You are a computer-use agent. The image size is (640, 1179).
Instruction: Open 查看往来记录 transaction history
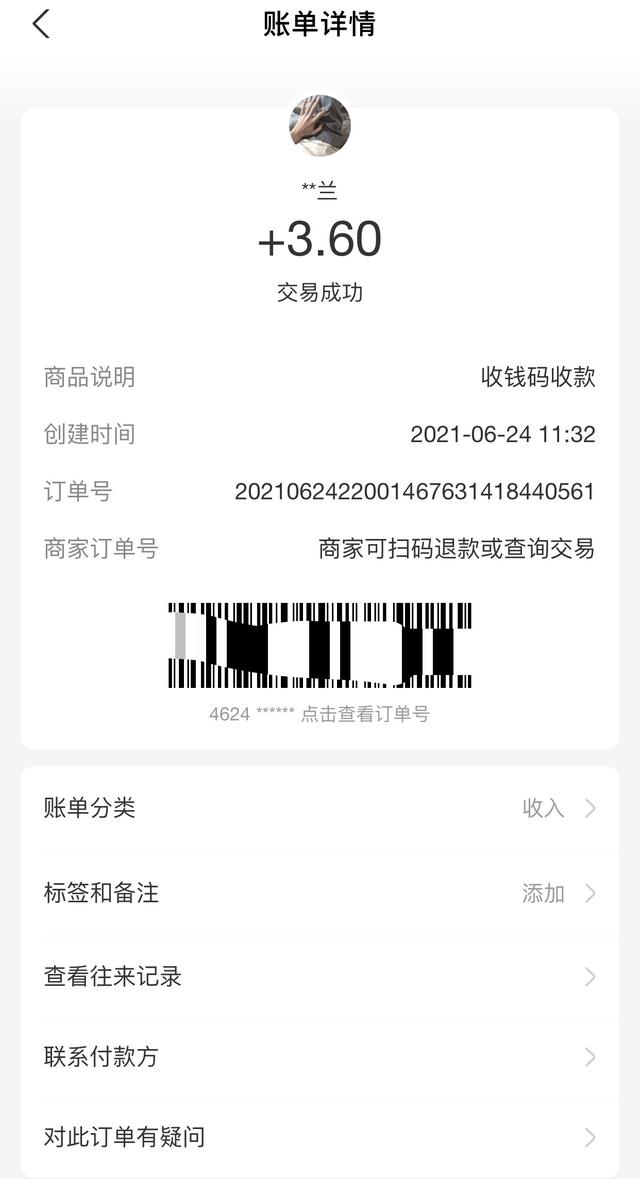[x=320, y=976]
